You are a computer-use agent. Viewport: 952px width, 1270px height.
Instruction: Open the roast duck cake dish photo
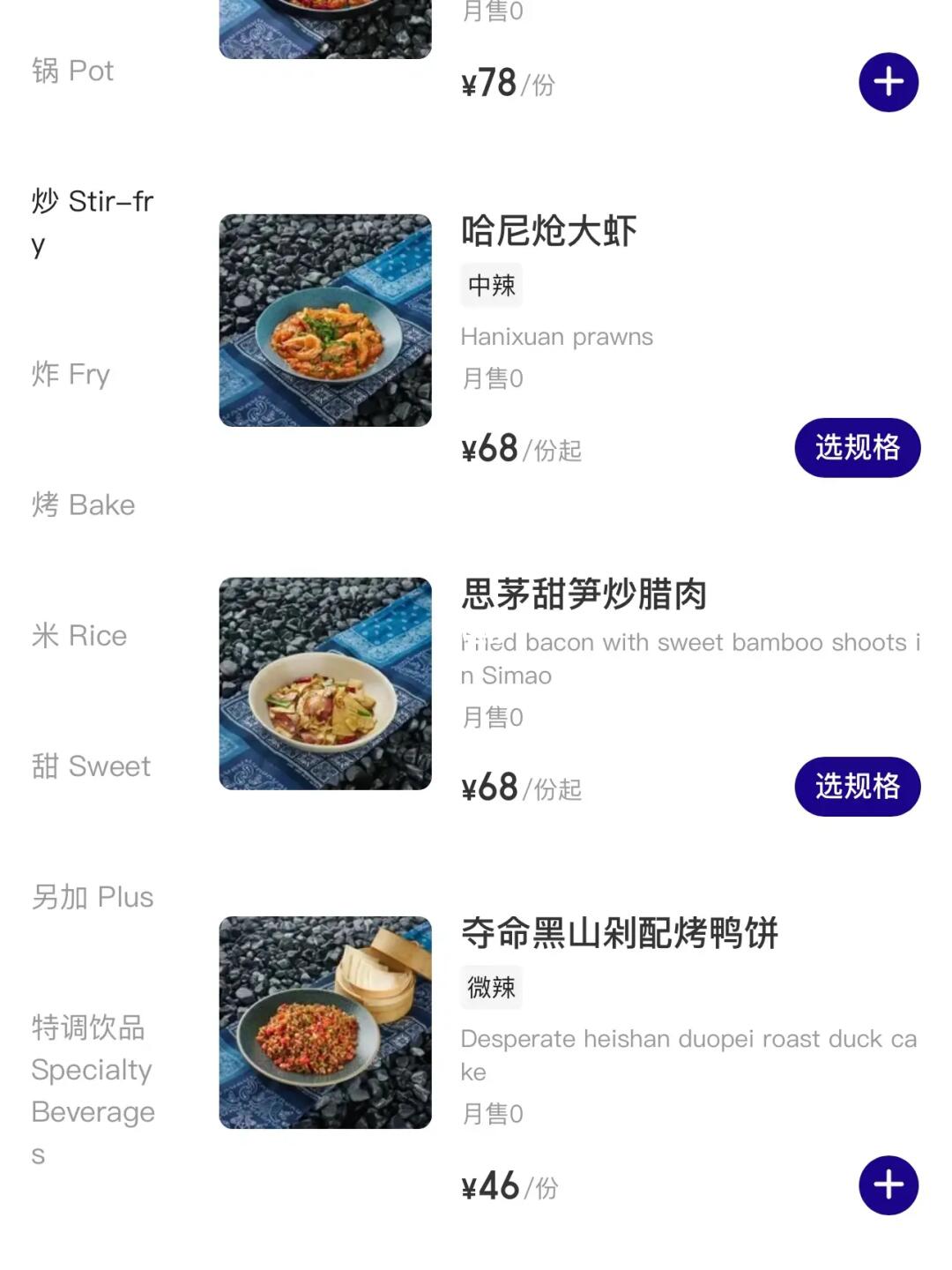(325, 1022)
